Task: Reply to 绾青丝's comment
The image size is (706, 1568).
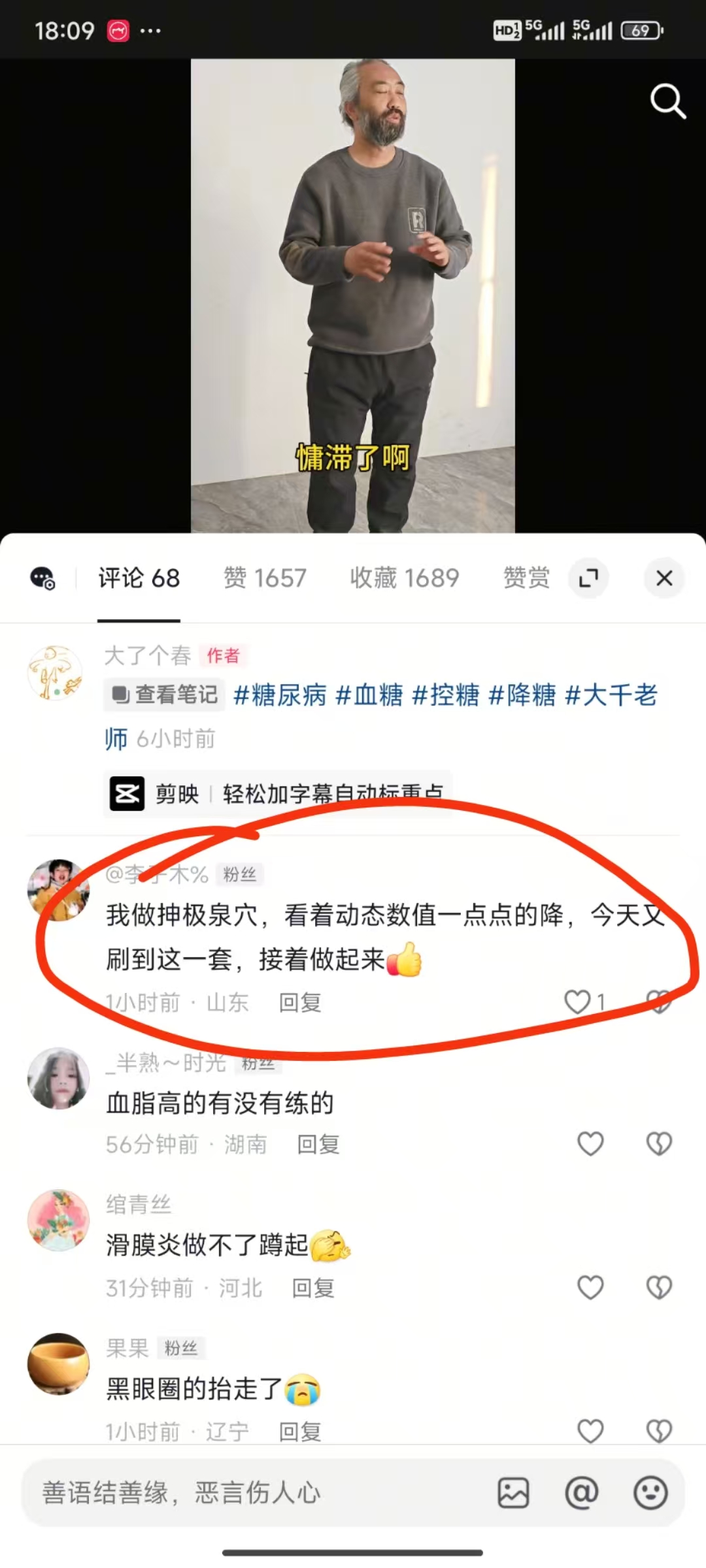Action: click(x=313, y=1288)
